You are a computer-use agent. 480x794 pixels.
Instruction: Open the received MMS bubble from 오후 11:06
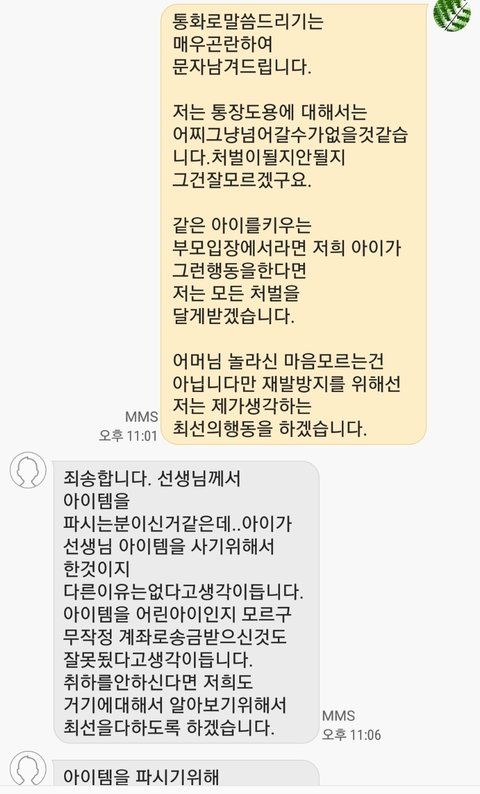coord(186,602)
